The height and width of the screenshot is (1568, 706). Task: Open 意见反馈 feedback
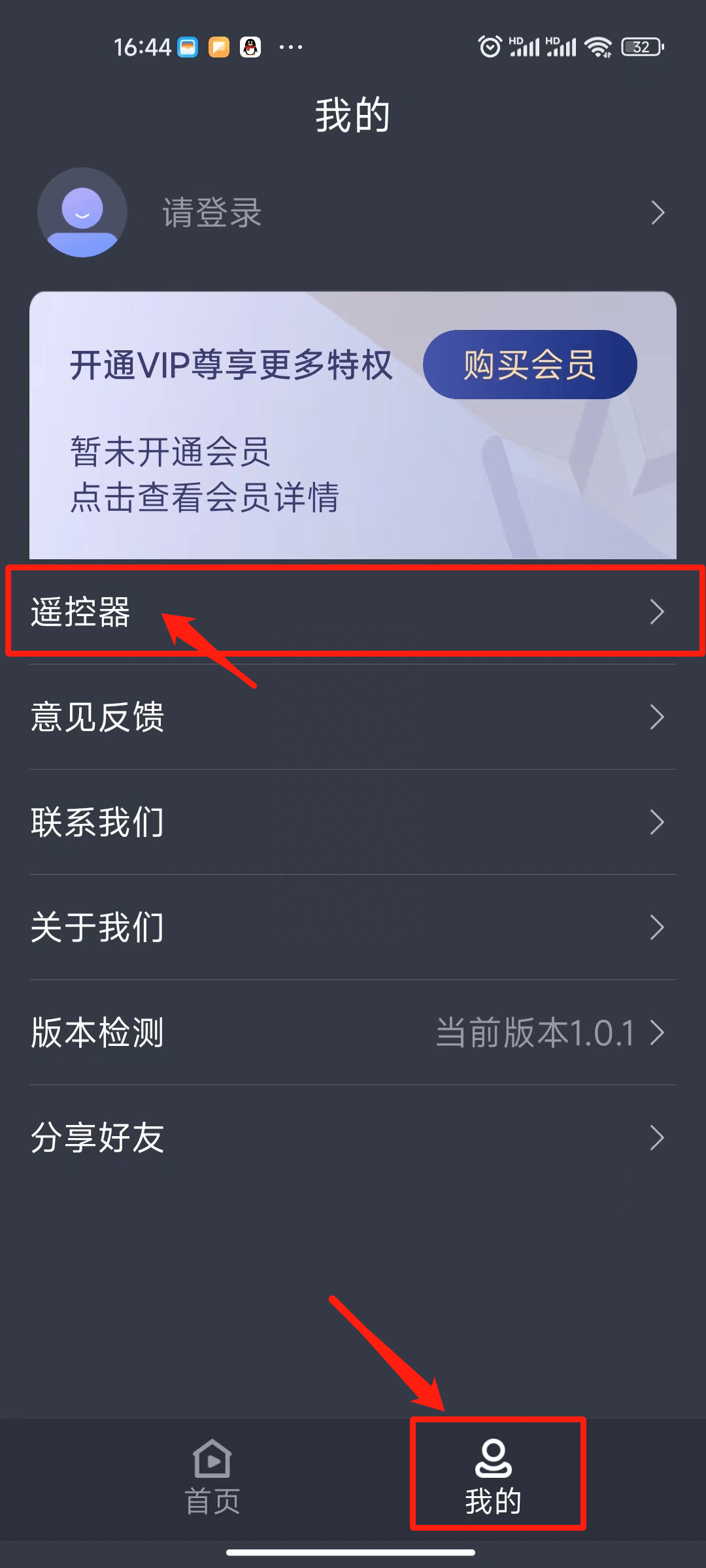(x=353, y=717)
